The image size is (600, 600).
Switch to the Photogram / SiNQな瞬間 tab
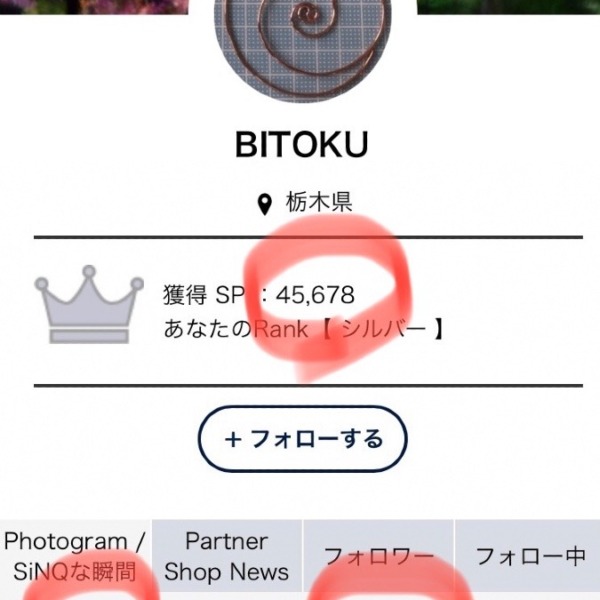coord(75,557)
